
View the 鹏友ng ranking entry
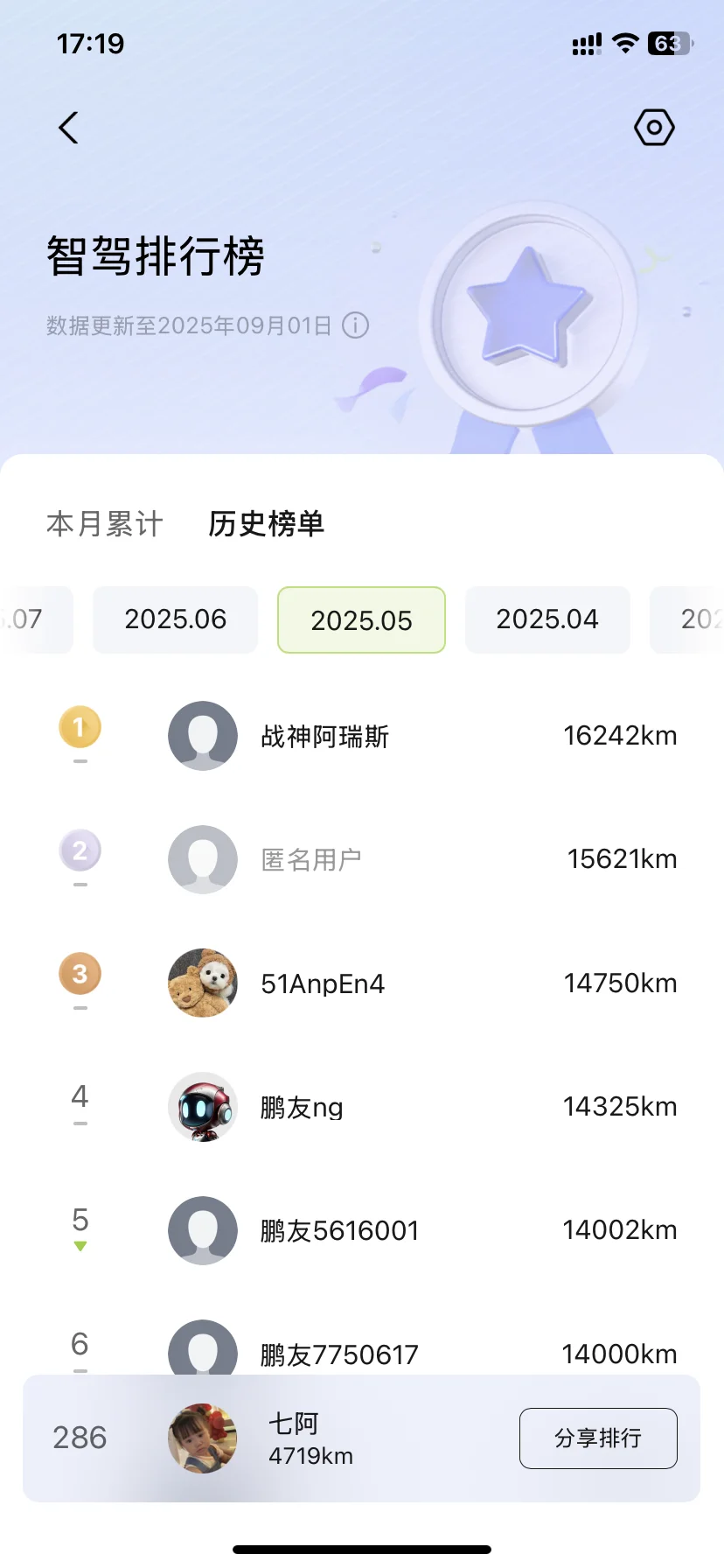pyautogui.click(x=362, y=1107)
